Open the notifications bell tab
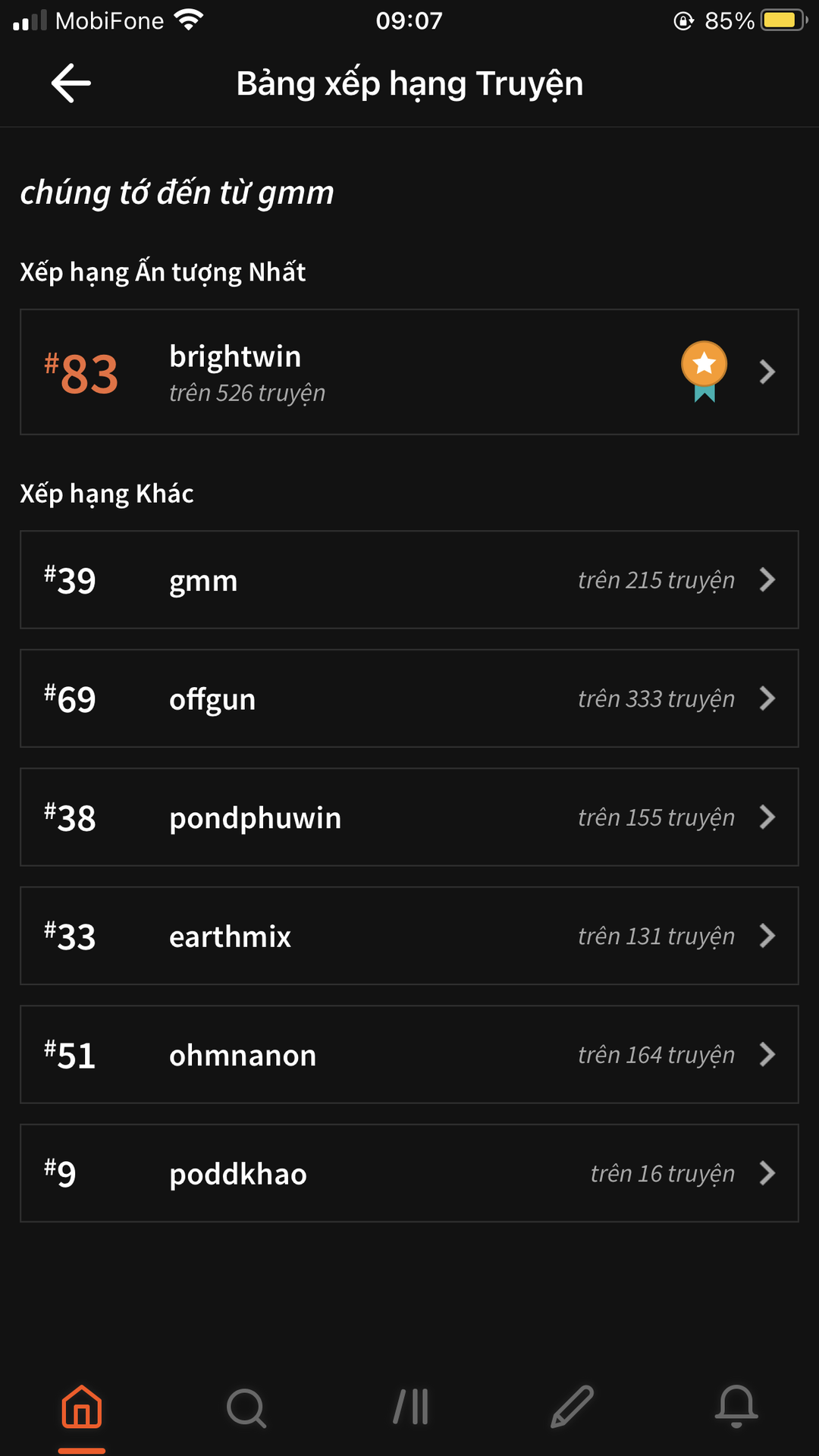The image size is (819, 1456). tap(736, 1407)
